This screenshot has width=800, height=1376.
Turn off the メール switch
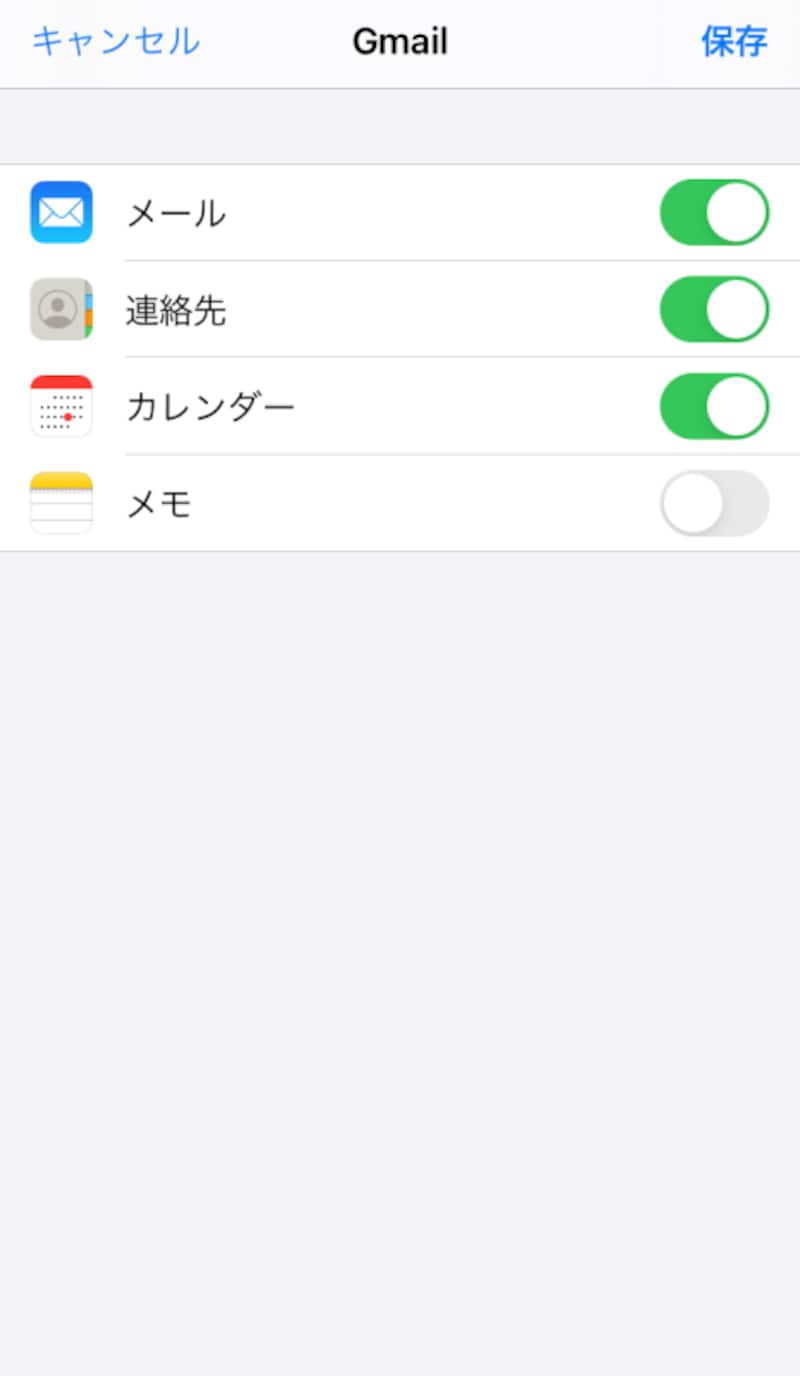[714, 212]
